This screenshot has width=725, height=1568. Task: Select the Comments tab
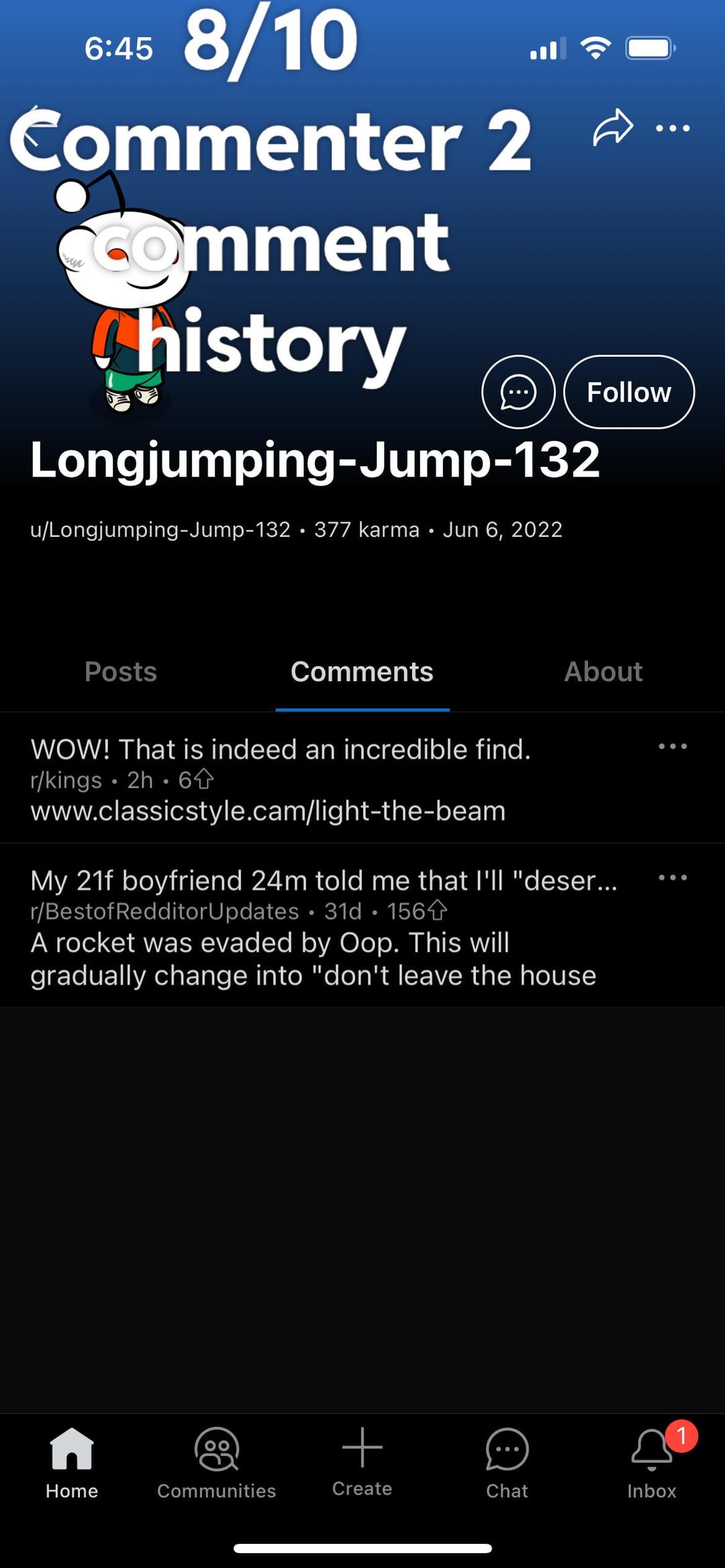(362, 672)
